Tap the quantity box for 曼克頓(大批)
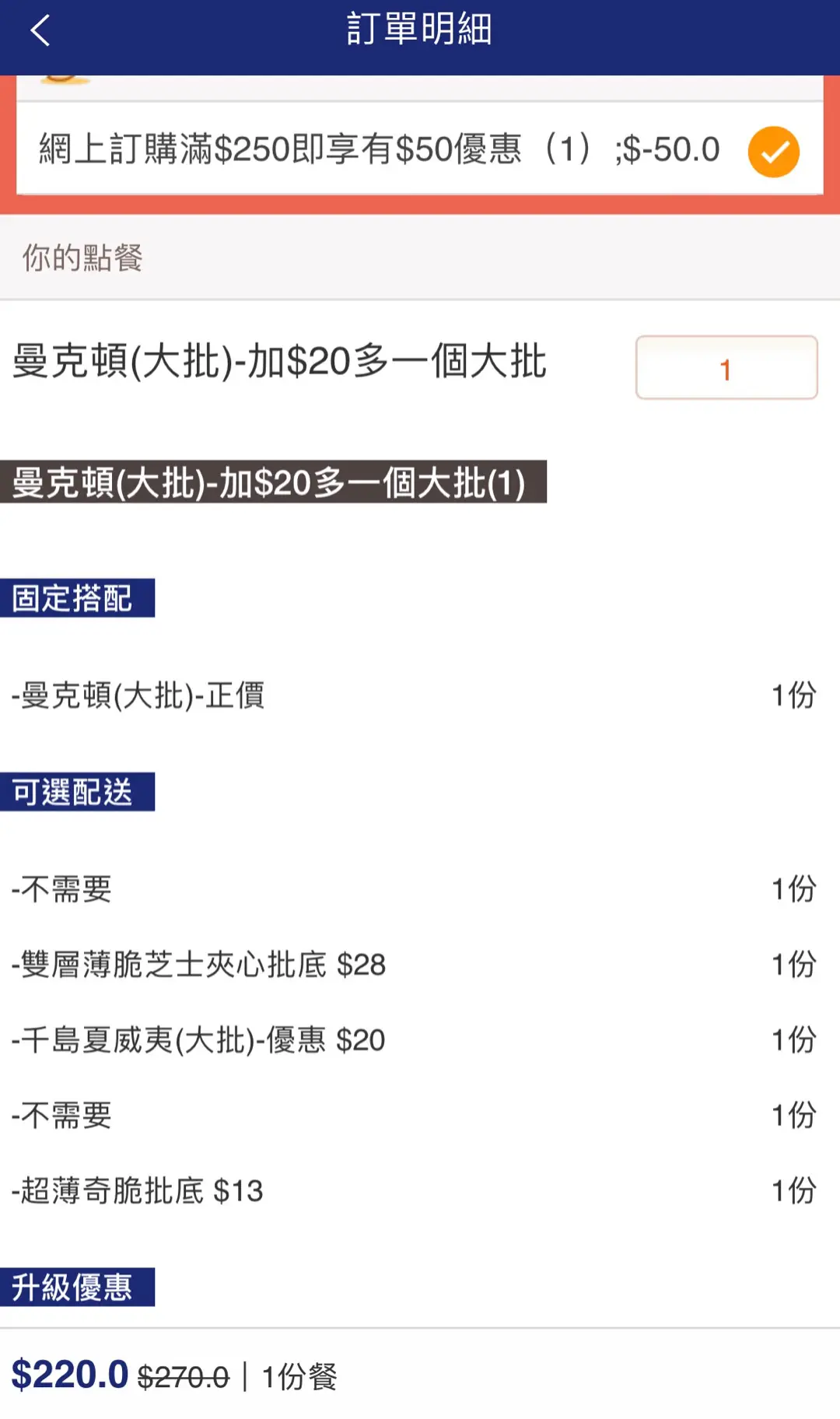This screenshot has height=1419, width=840. coord(726,368)
